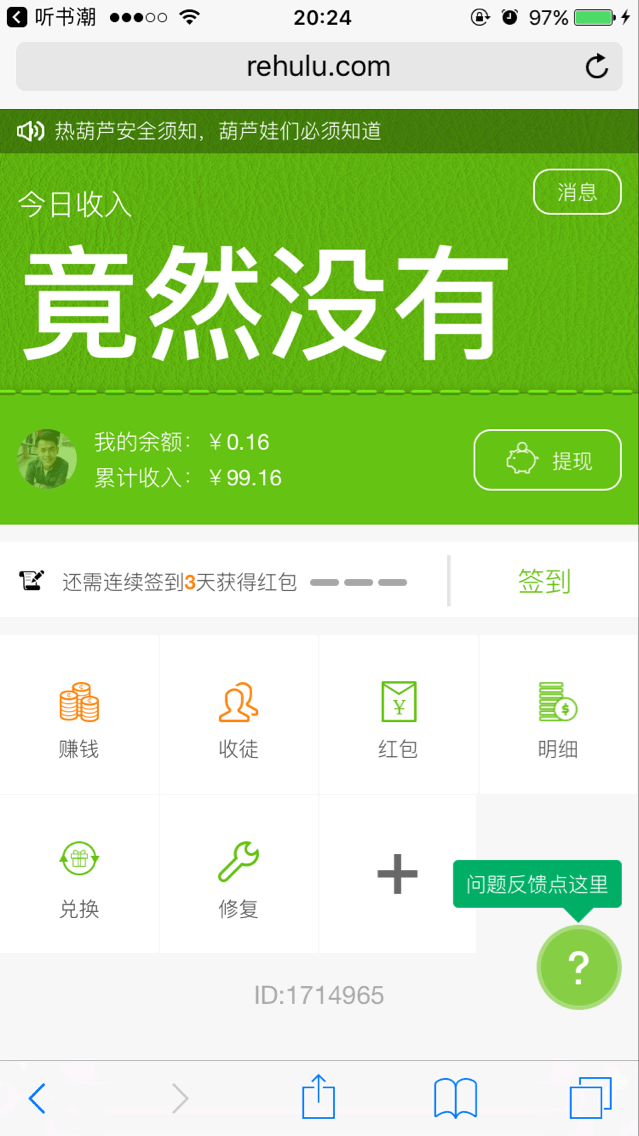Tap 签到 to check in today

tap(544, 581)
